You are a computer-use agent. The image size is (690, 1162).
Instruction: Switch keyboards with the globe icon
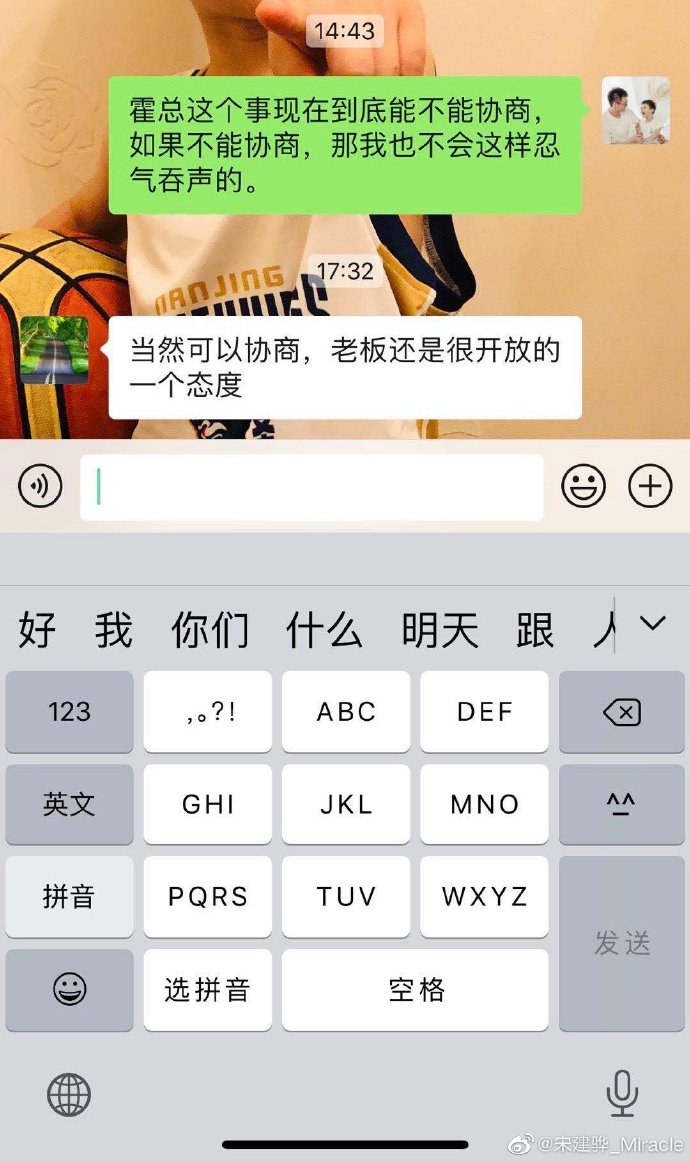(69, 1095)
